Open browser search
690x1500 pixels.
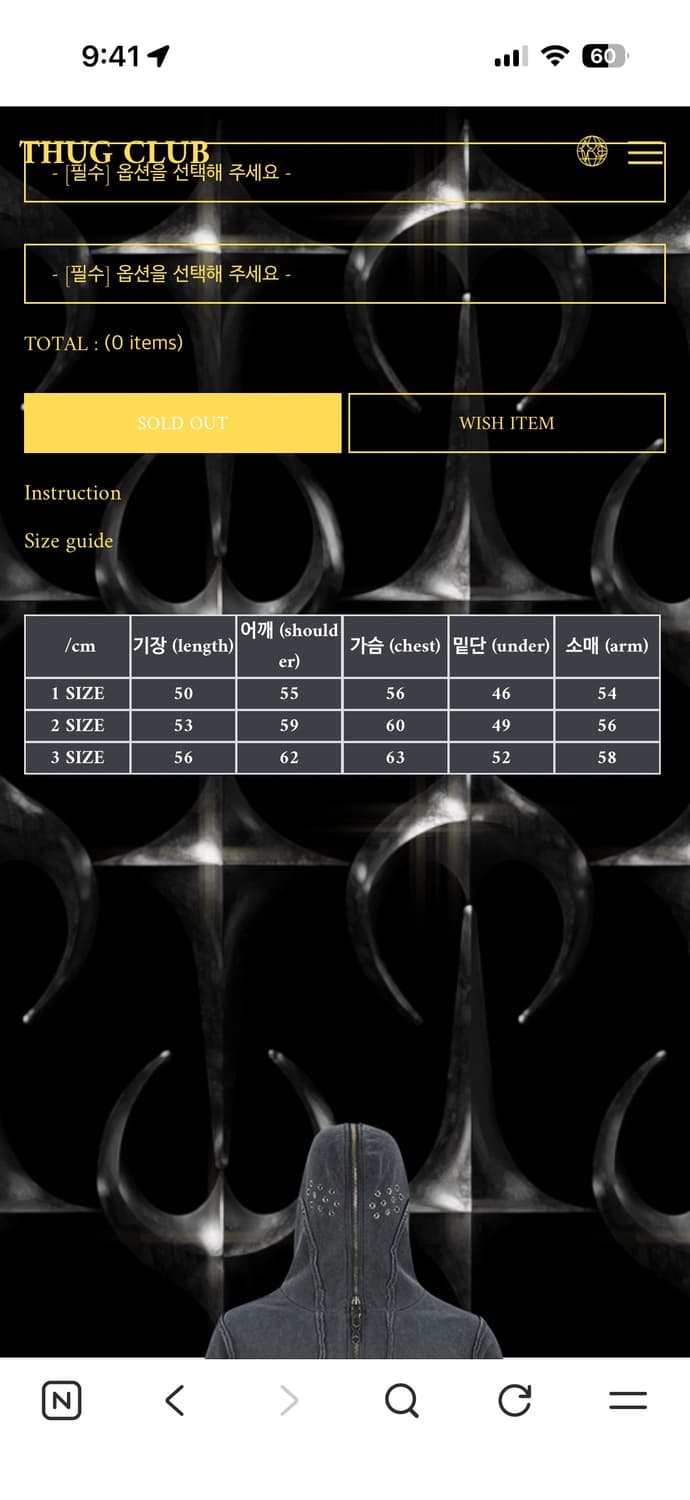[401, 1400]
